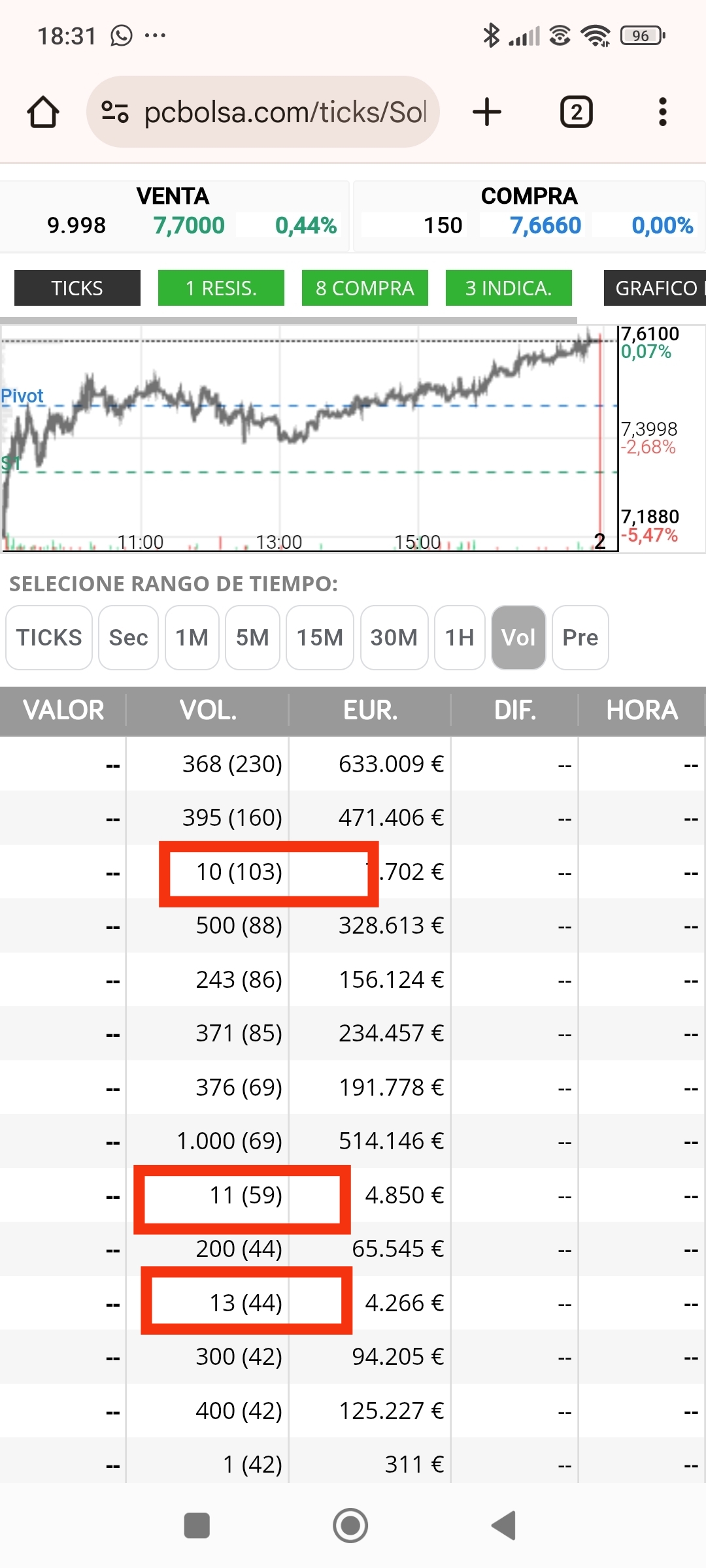Select the 1H time range
706x1568 pixels.
pos(460,638)
